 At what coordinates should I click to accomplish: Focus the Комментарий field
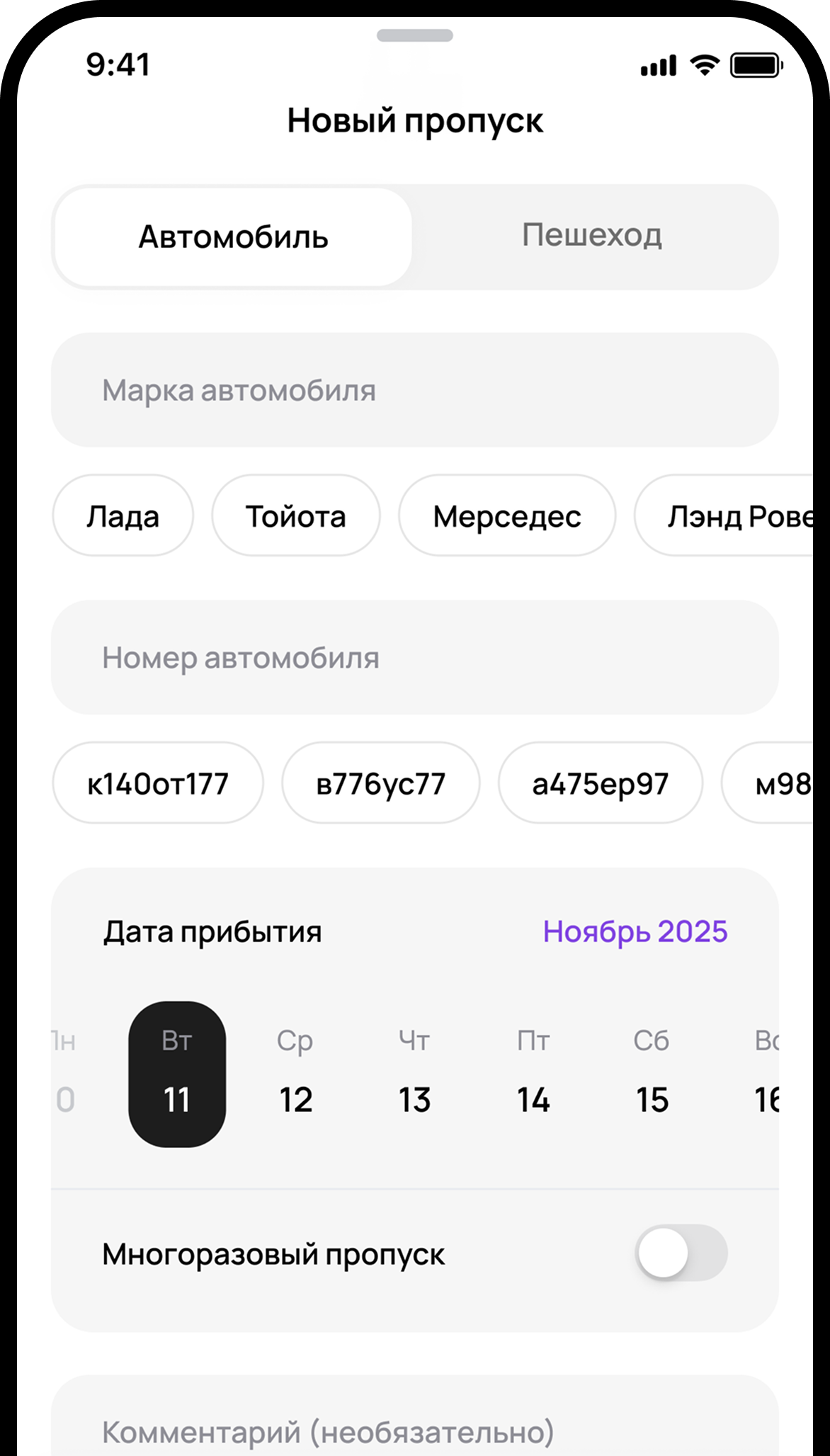(x=414, y=1431)
